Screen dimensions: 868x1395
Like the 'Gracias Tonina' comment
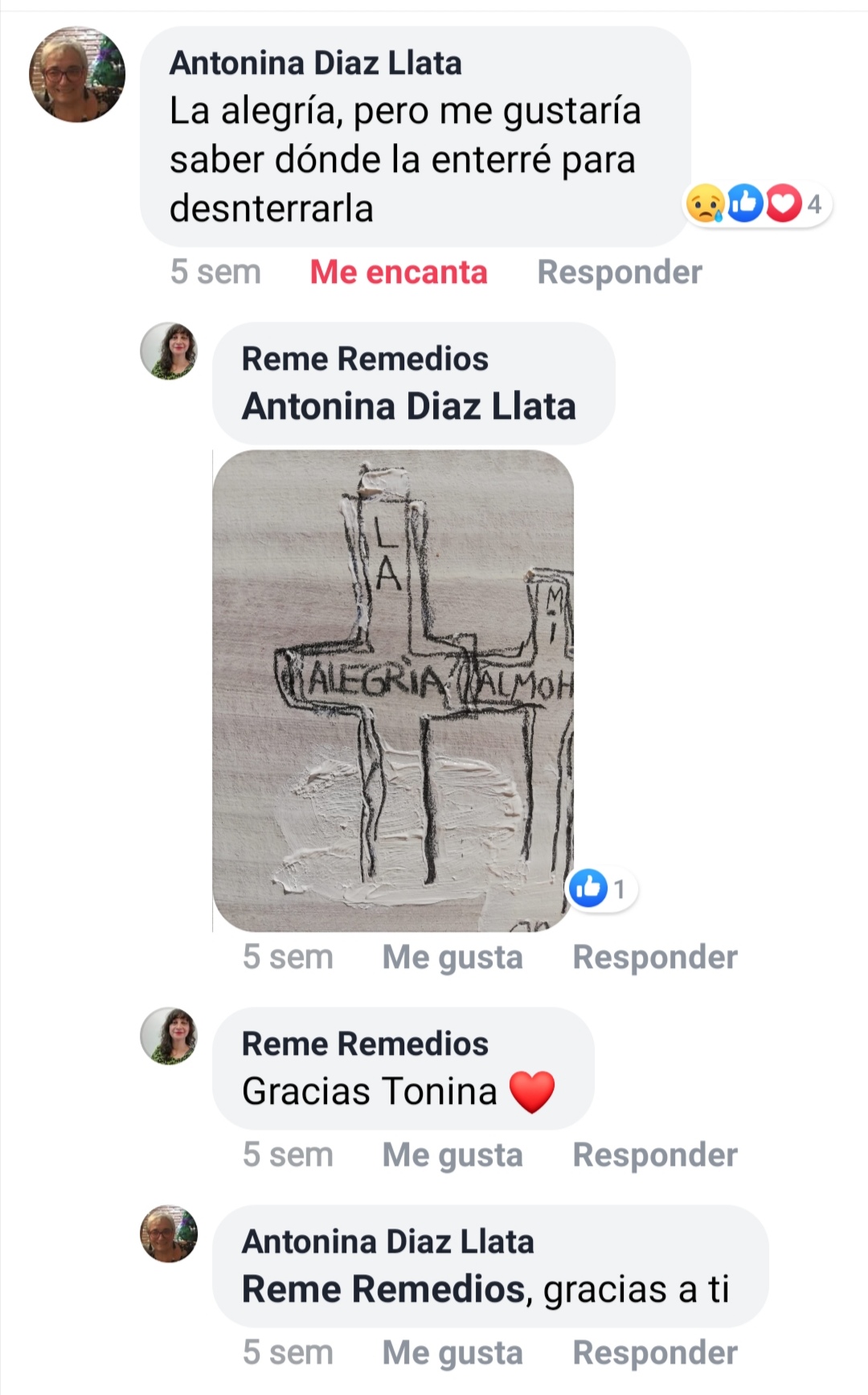click(x=452, y=1155)
